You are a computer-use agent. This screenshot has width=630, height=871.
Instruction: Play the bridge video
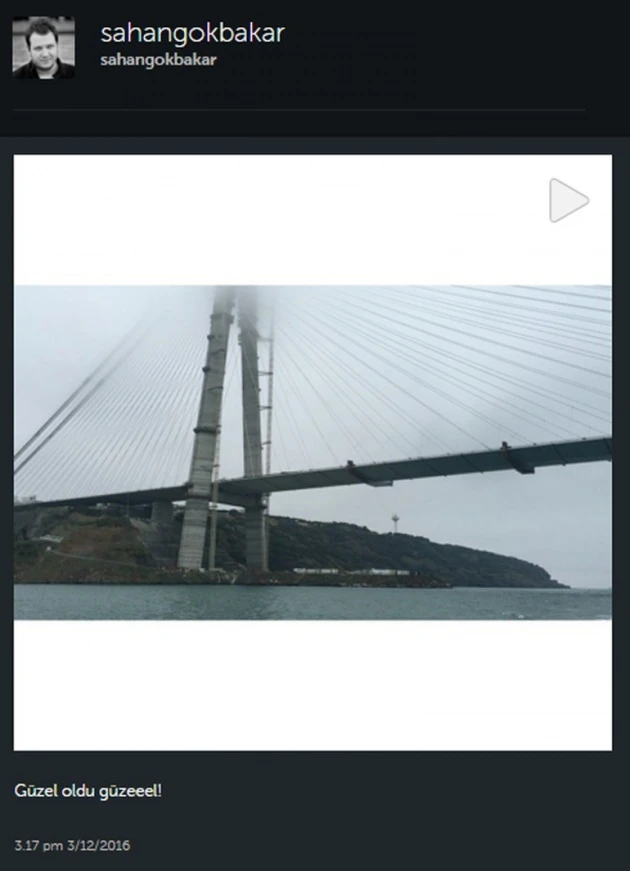(x=568, y=201)
